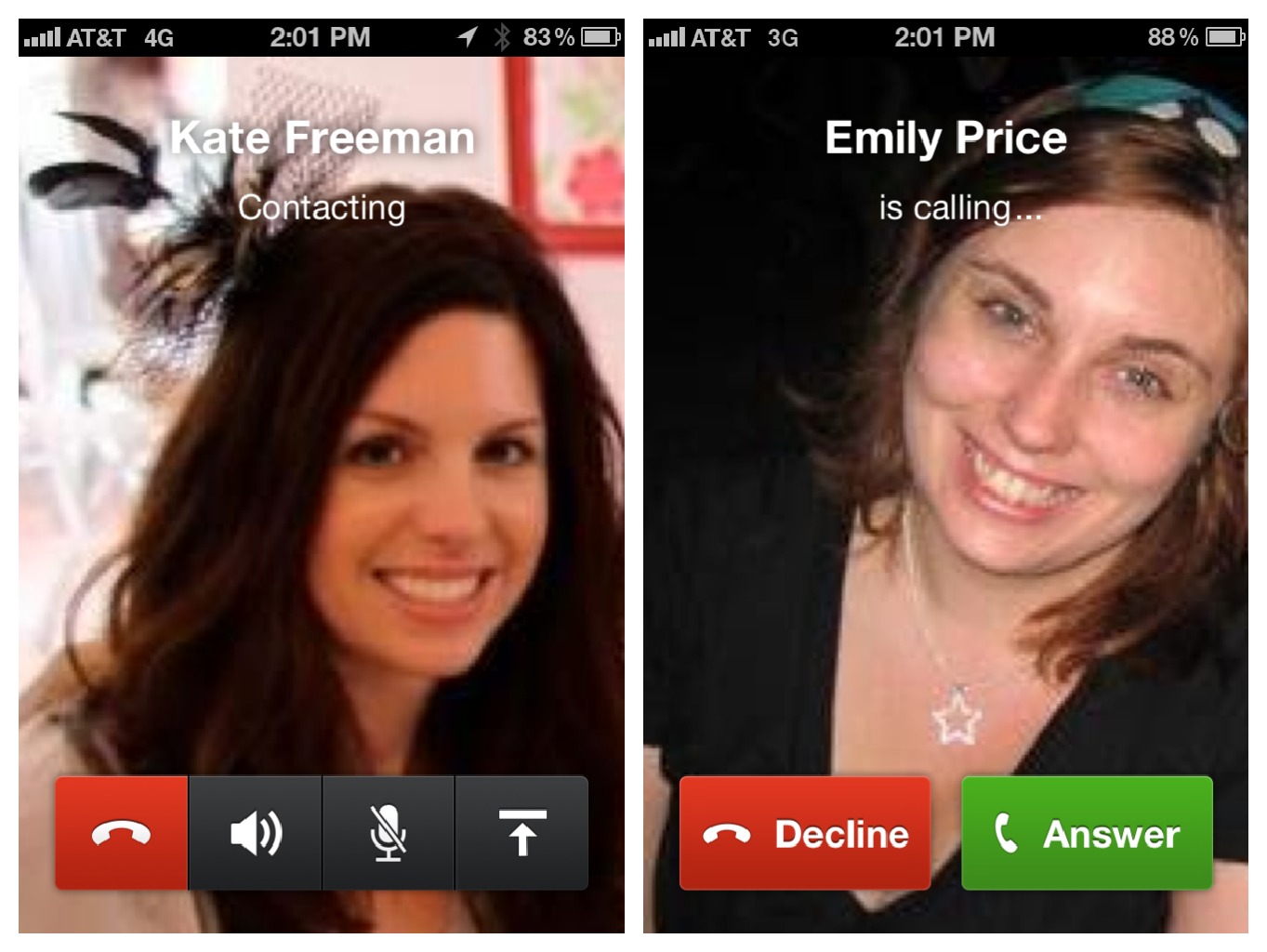Decline Emily Price's call

pyautogui.click(x=805, y=833)
